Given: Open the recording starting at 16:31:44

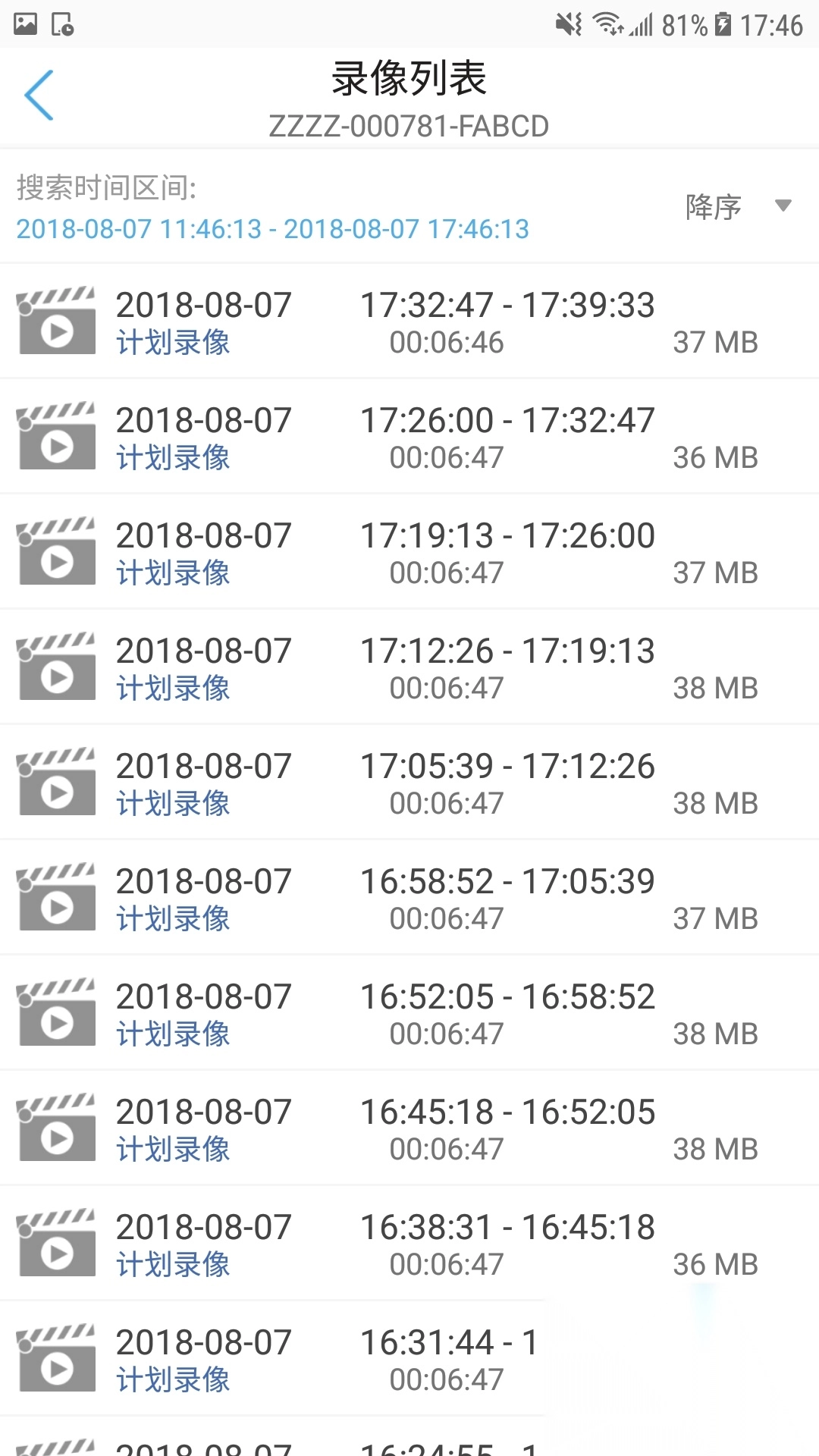Looking at the screenshot, I should point(303,1359).
